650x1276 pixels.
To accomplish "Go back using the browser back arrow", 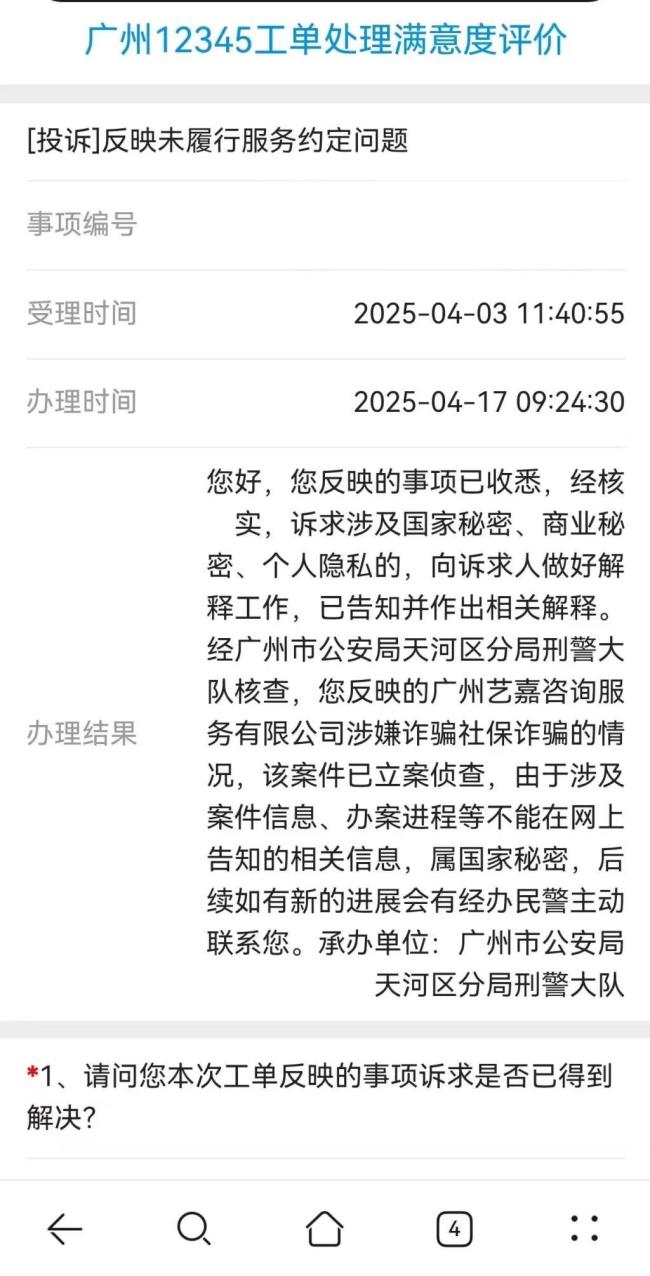I will click(65, 1228).
